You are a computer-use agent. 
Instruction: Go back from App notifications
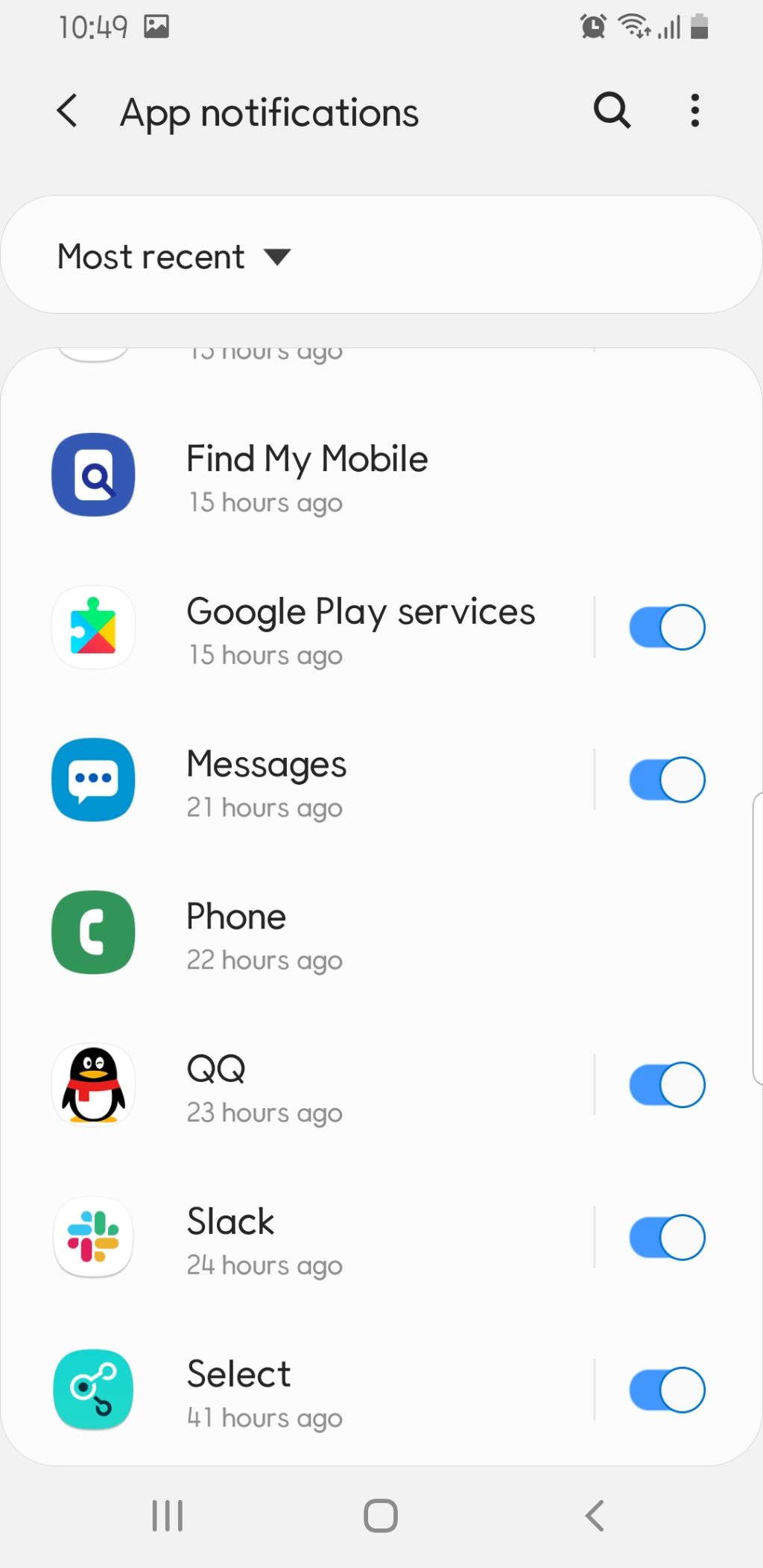[x=67, y=112]
